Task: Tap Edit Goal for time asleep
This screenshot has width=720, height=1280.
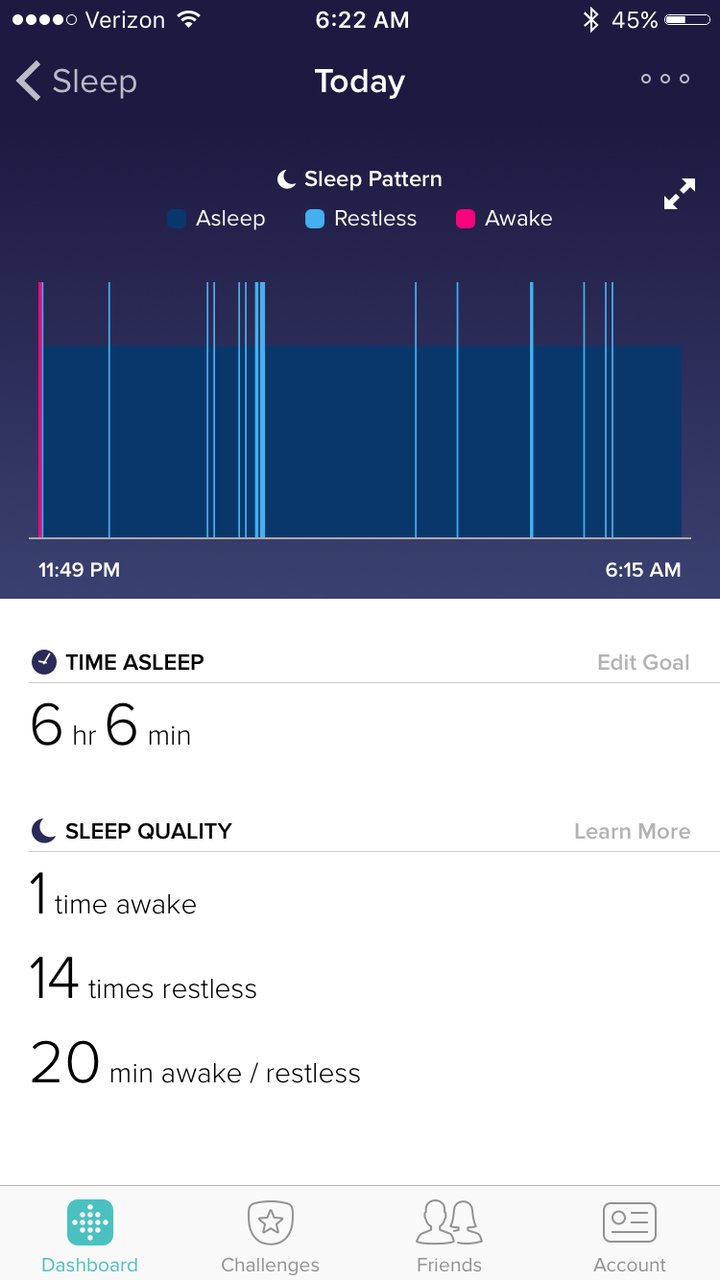Action: (643, 662)
